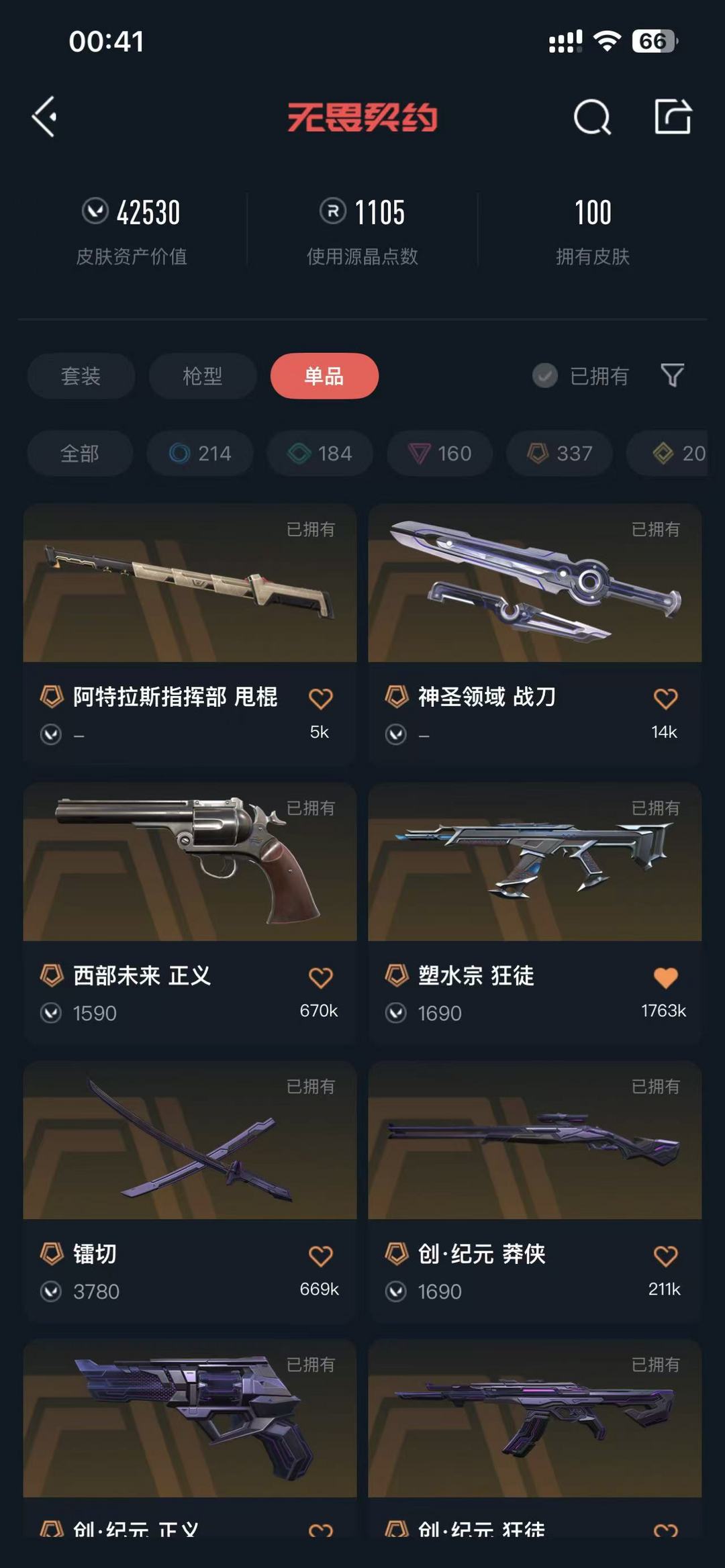Share this skin collection page
Screen dimensions: 725x1568
(673, 116)
